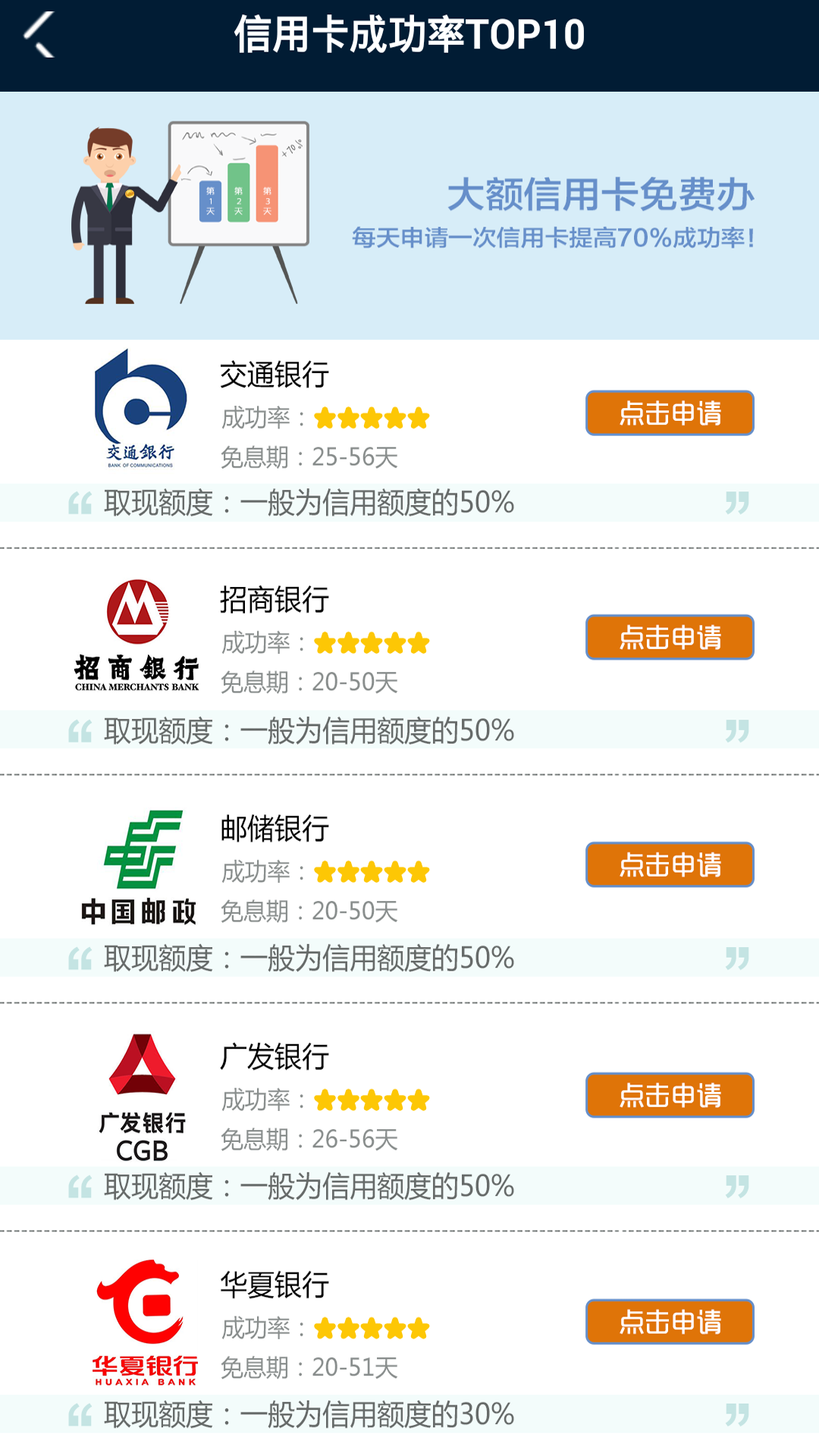Screen dimensions: 819x1456
Task: Tap 点击申请 for 交通银行
Action: [670, 413]
